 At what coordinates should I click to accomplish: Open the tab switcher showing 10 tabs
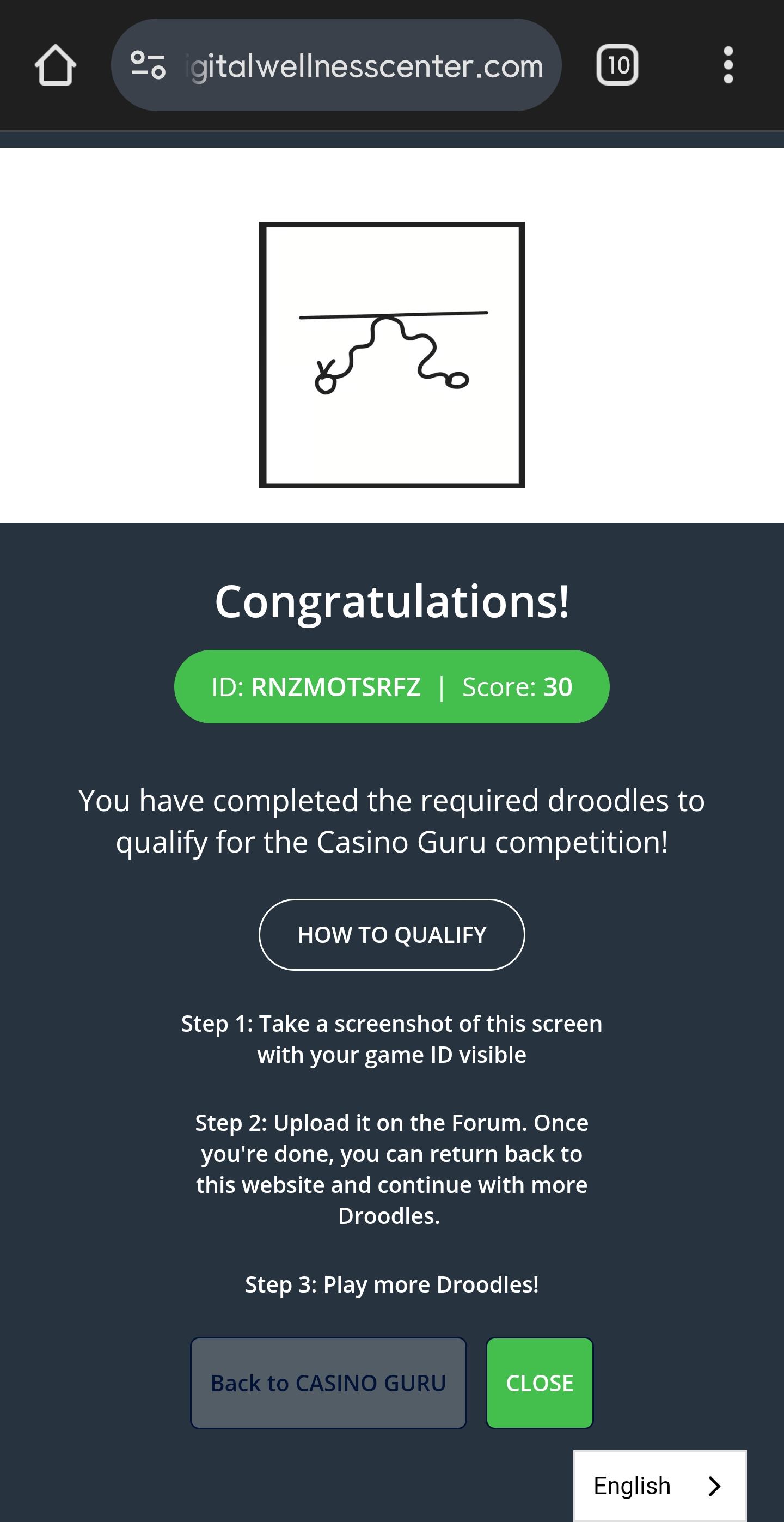[617, 65]
